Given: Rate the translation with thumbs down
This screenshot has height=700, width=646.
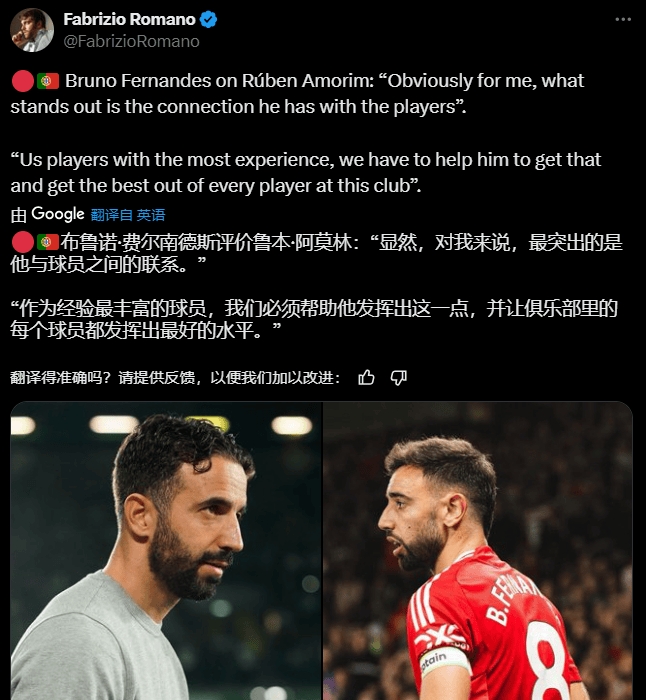Looking at the screenshot, I should [x=398, y=377].
